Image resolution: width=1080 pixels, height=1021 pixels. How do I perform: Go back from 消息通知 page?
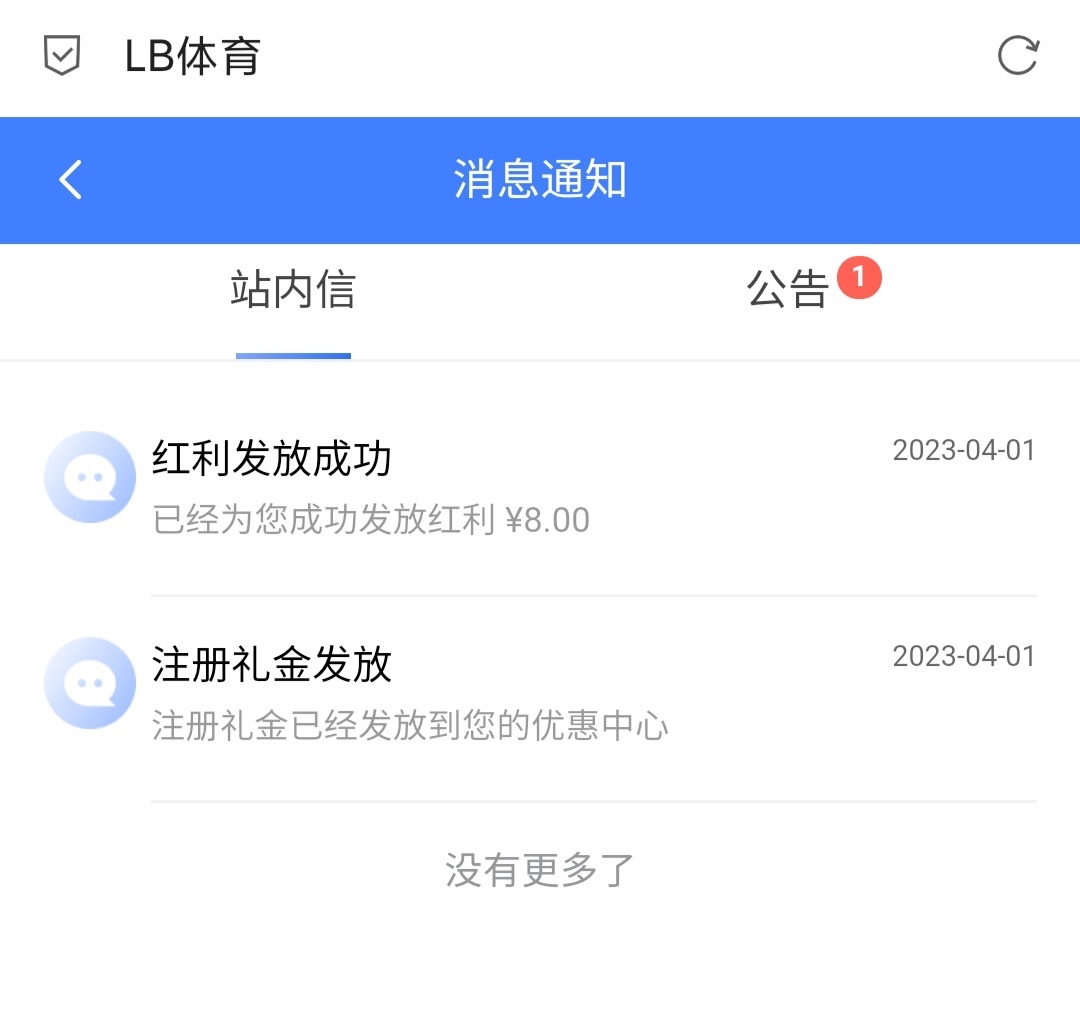pos(70,180)
